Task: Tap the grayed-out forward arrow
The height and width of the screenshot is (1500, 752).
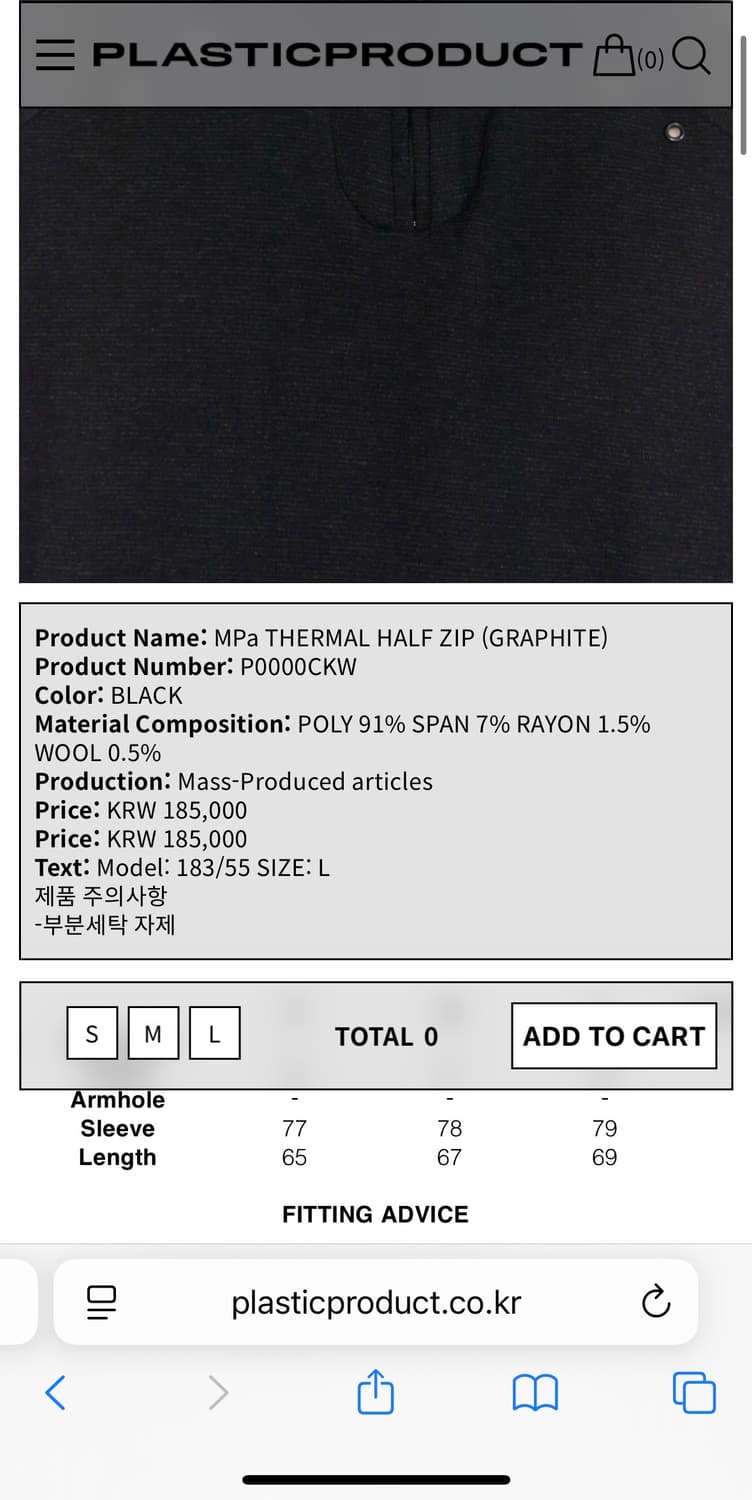Action: point(218,1391)
